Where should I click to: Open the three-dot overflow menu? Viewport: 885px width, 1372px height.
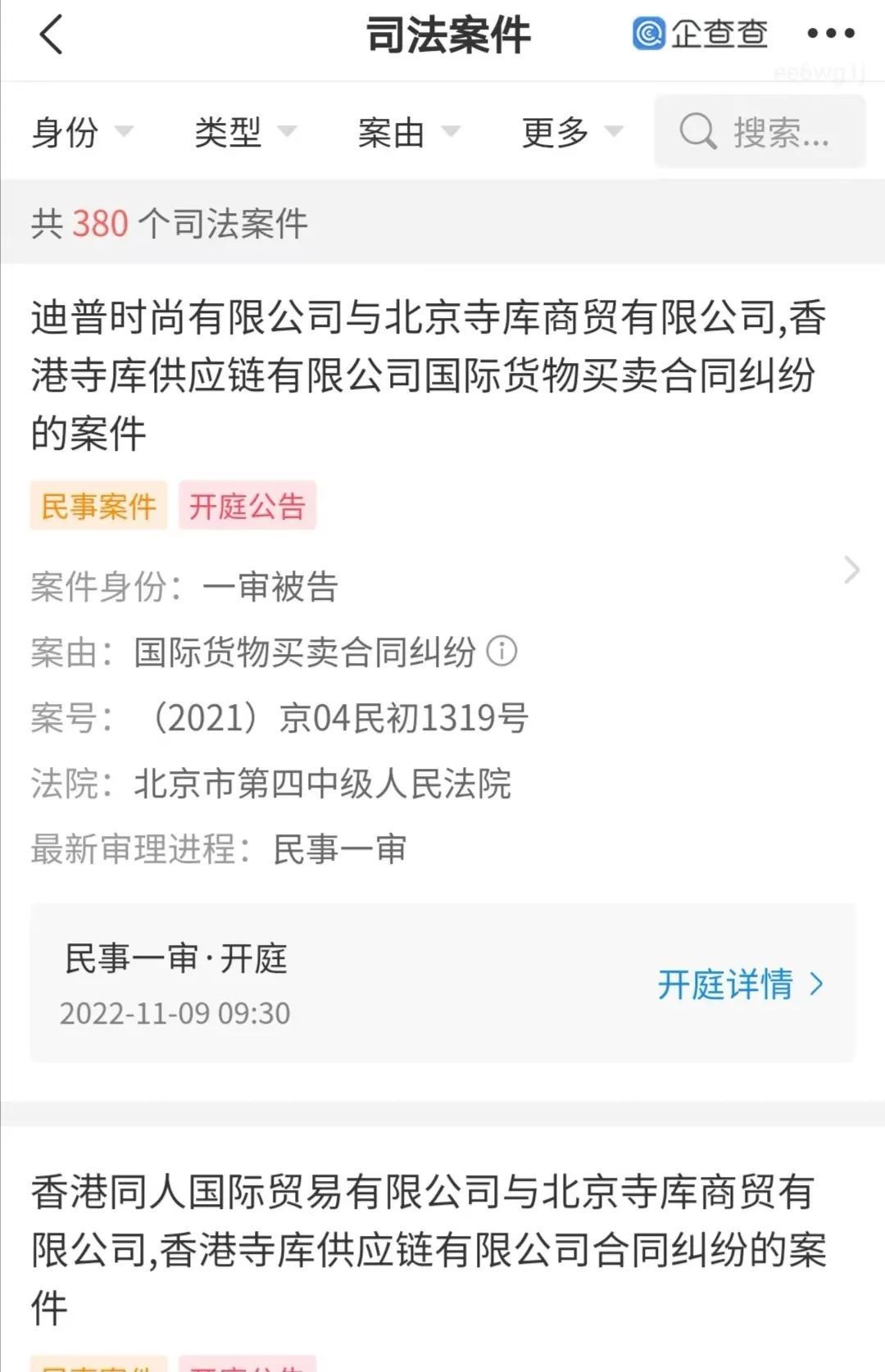coord(830,34)
